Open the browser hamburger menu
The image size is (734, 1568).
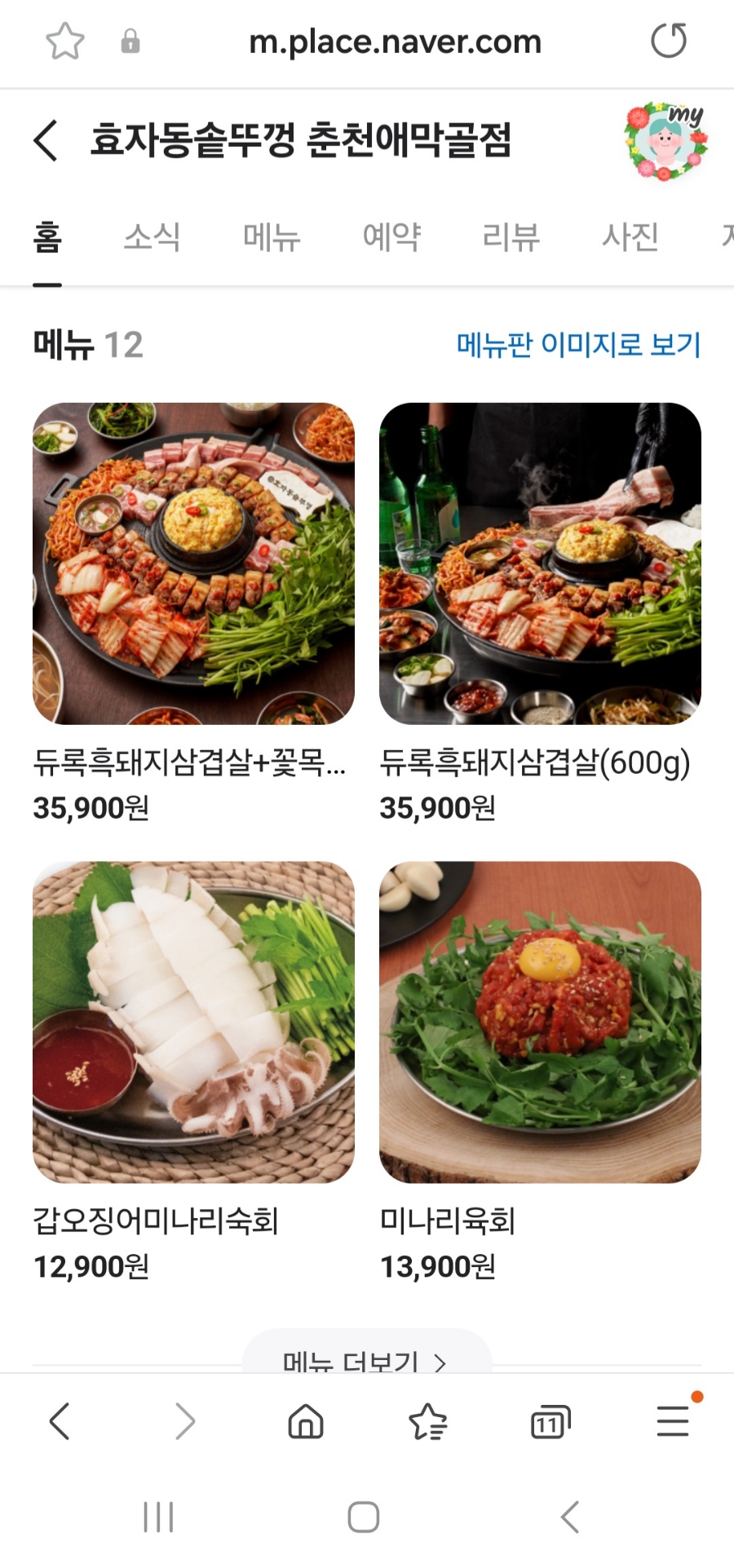674,1421
